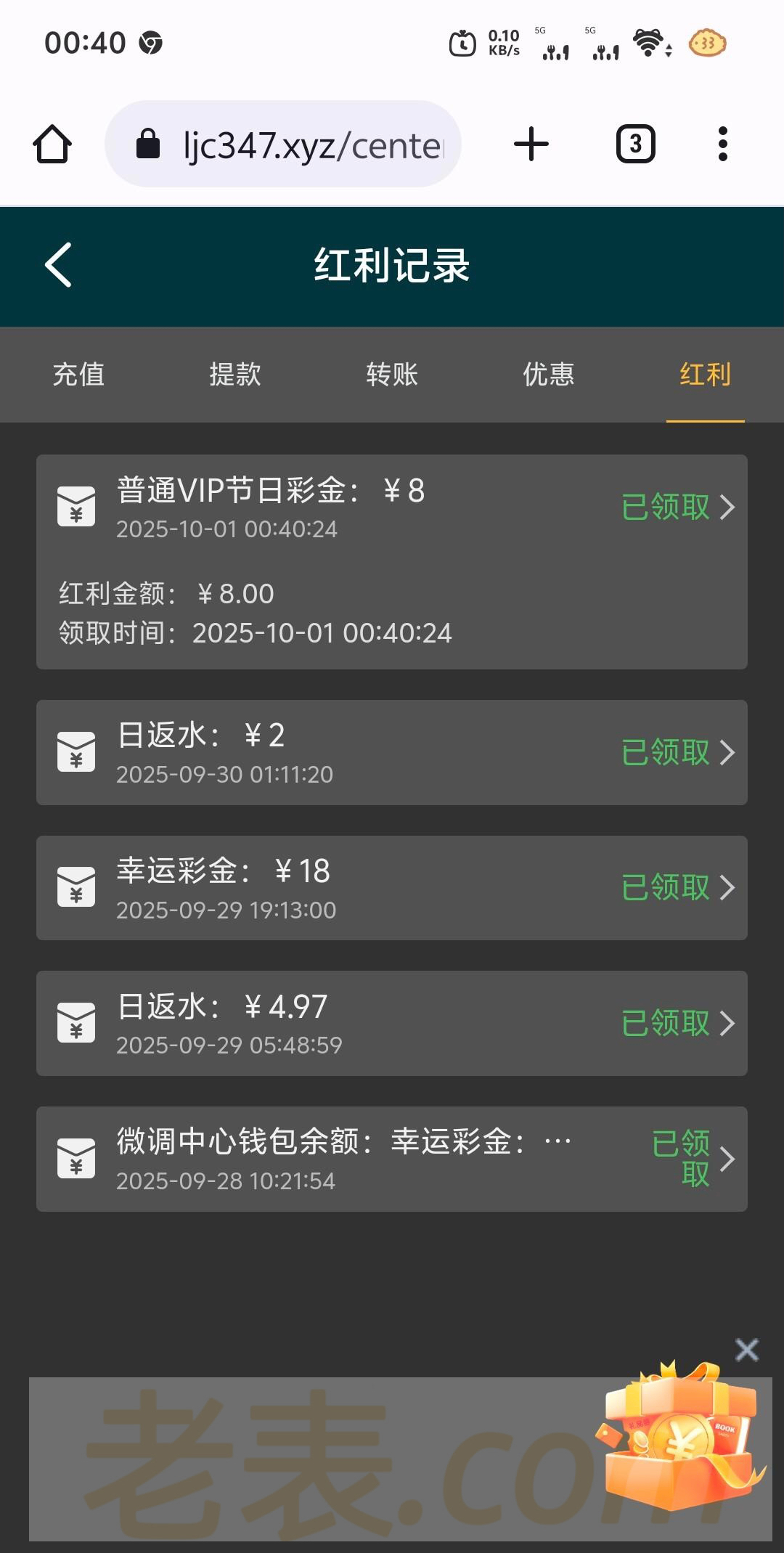Tap the URL address bar
Screen dimensions: 784x1553
[x=290, y=144]
